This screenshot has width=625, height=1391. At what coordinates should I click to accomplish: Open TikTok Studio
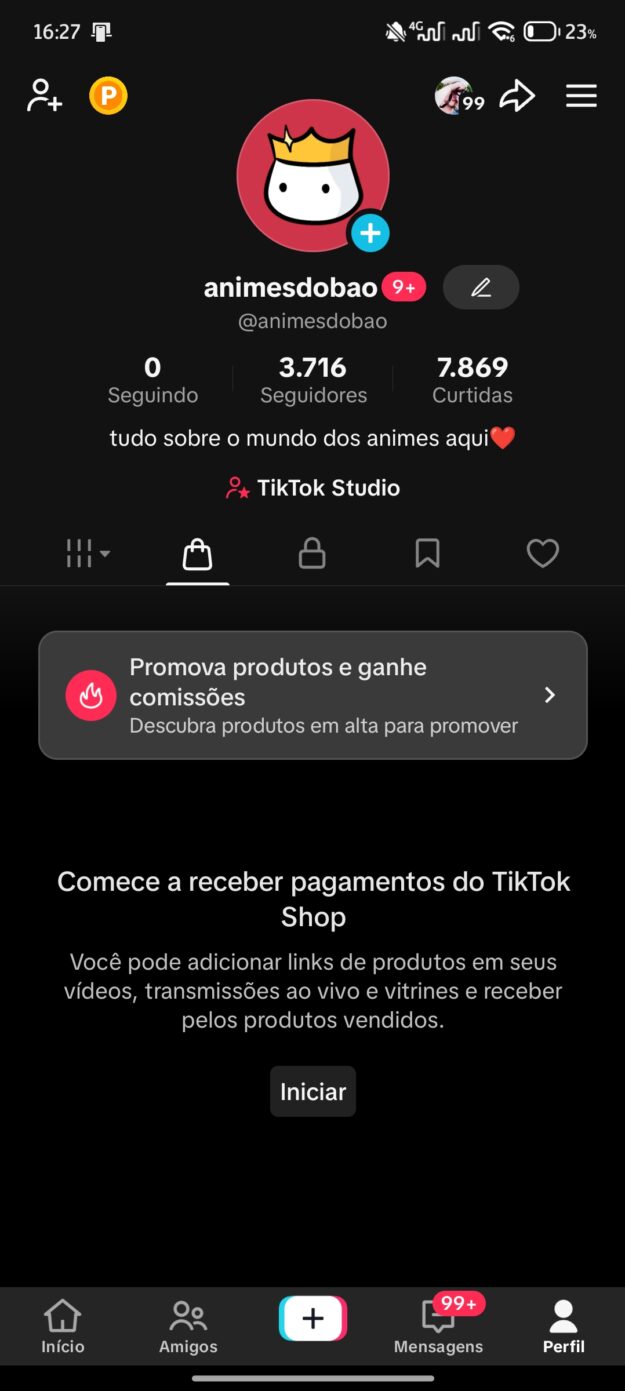click(x=313, y=488)
